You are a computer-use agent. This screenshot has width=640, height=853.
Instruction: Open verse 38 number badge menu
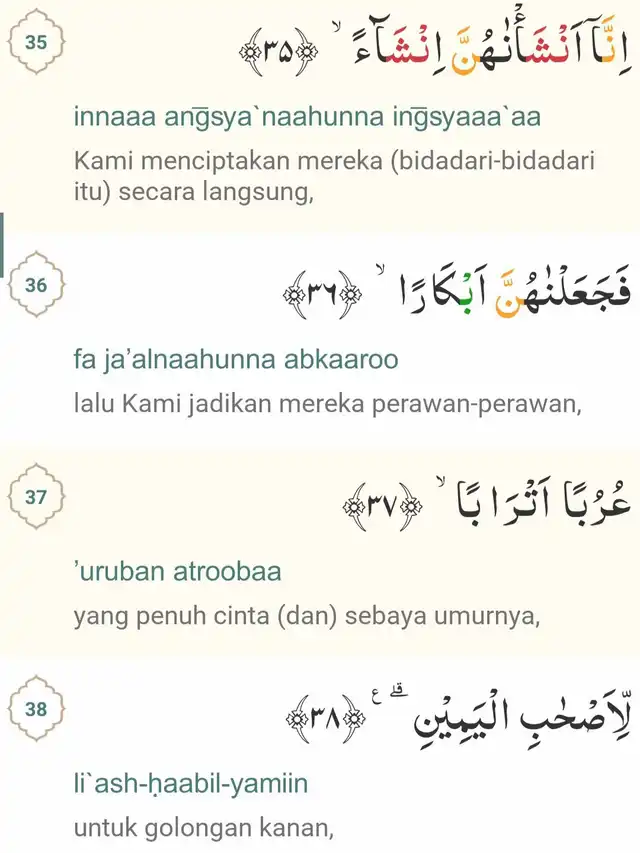[x=36, y=710]
